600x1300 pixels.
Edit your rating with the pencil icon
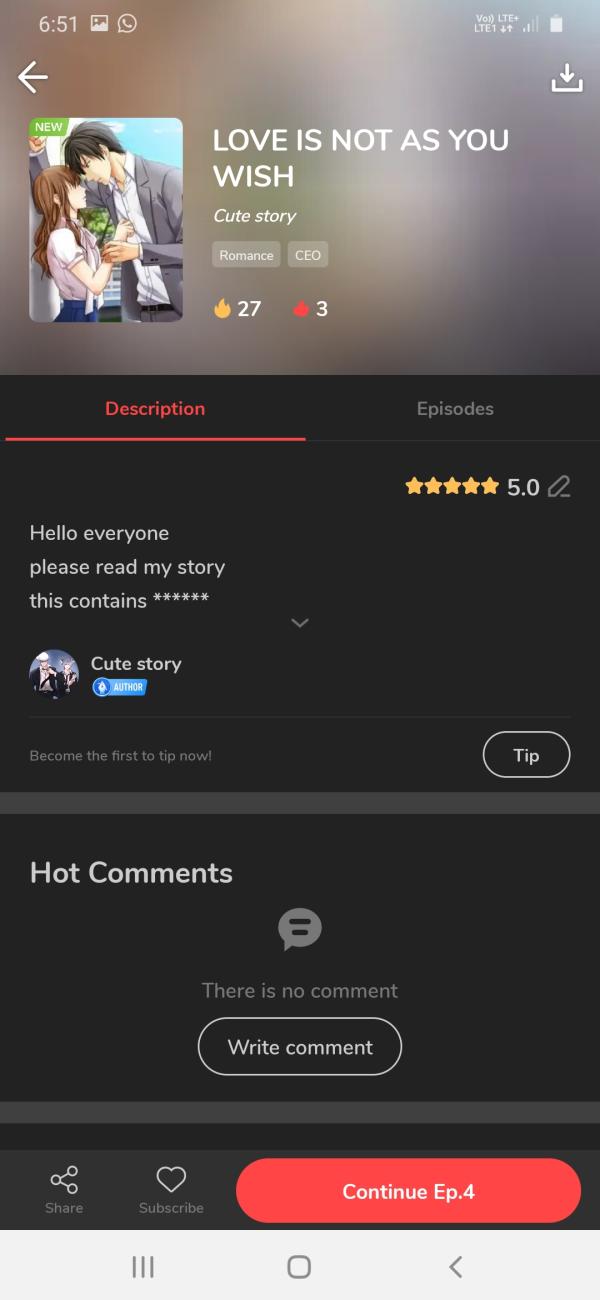(559, 487)
